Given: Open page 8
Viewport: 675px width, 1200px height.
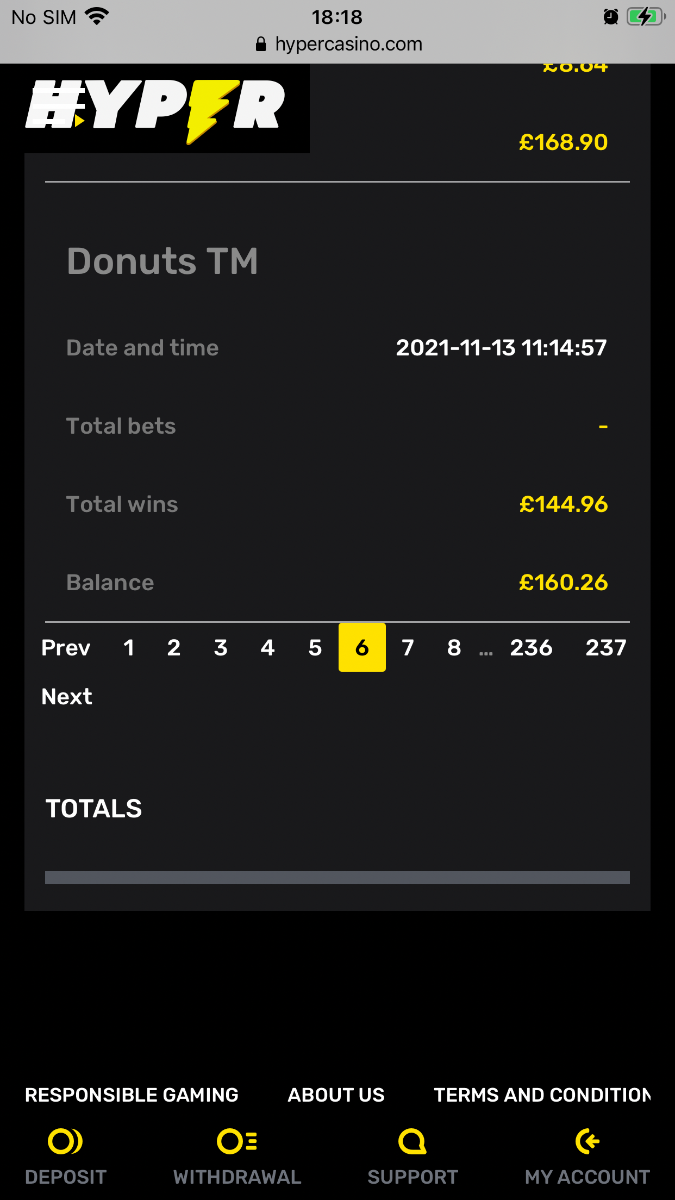Looking at the screenshot, I should click(x=454, y=648).
